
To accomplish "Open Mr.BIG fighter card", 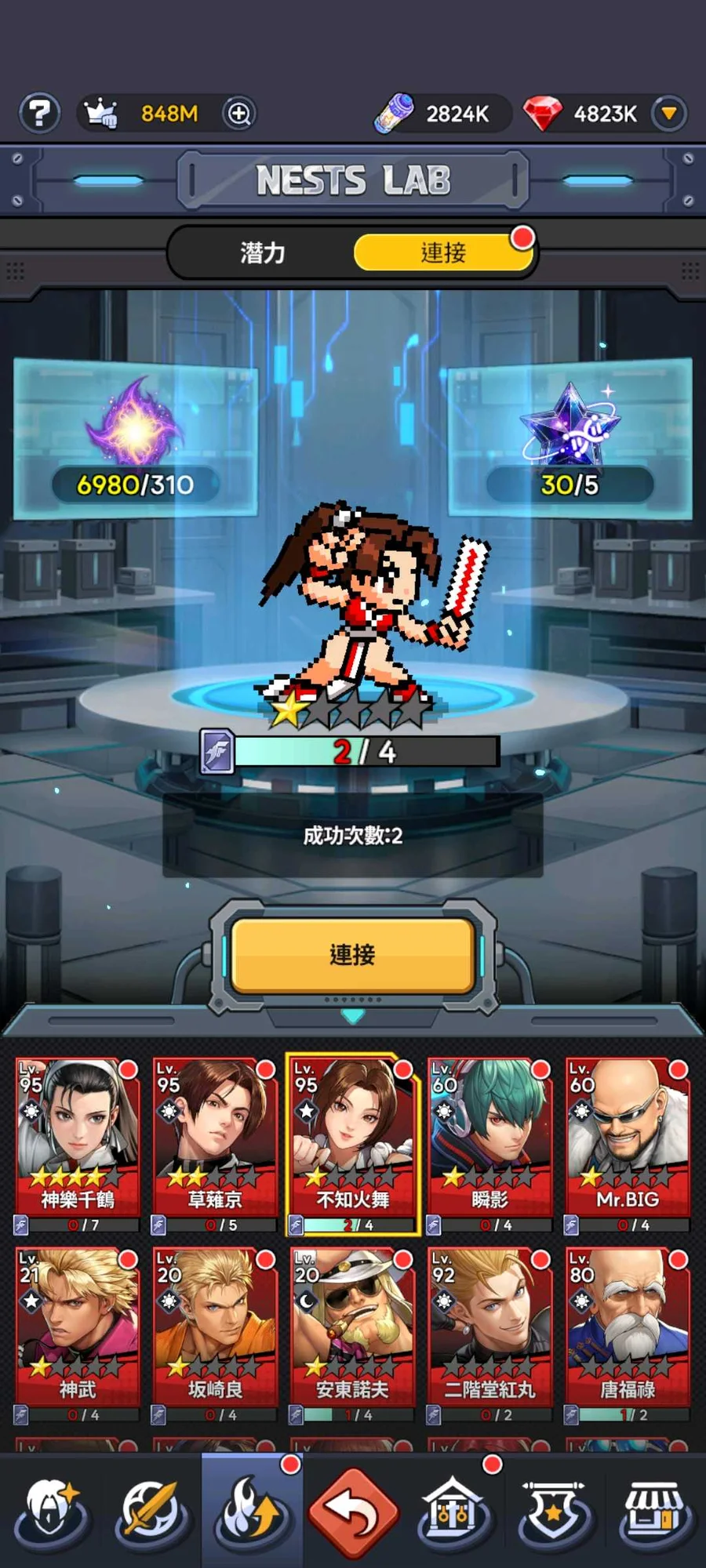I will coord(628,1145).
